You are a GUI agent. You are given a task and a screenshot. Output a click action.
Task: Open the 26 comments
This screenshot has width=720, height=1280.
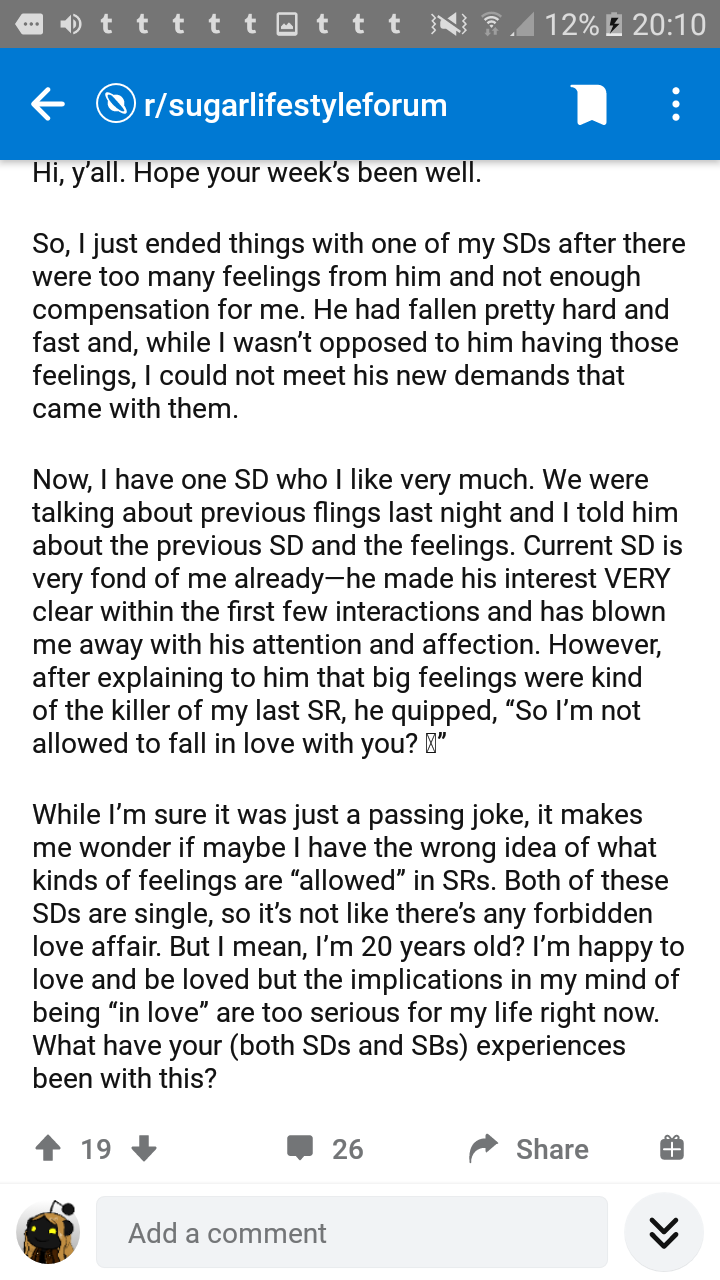325,1149
